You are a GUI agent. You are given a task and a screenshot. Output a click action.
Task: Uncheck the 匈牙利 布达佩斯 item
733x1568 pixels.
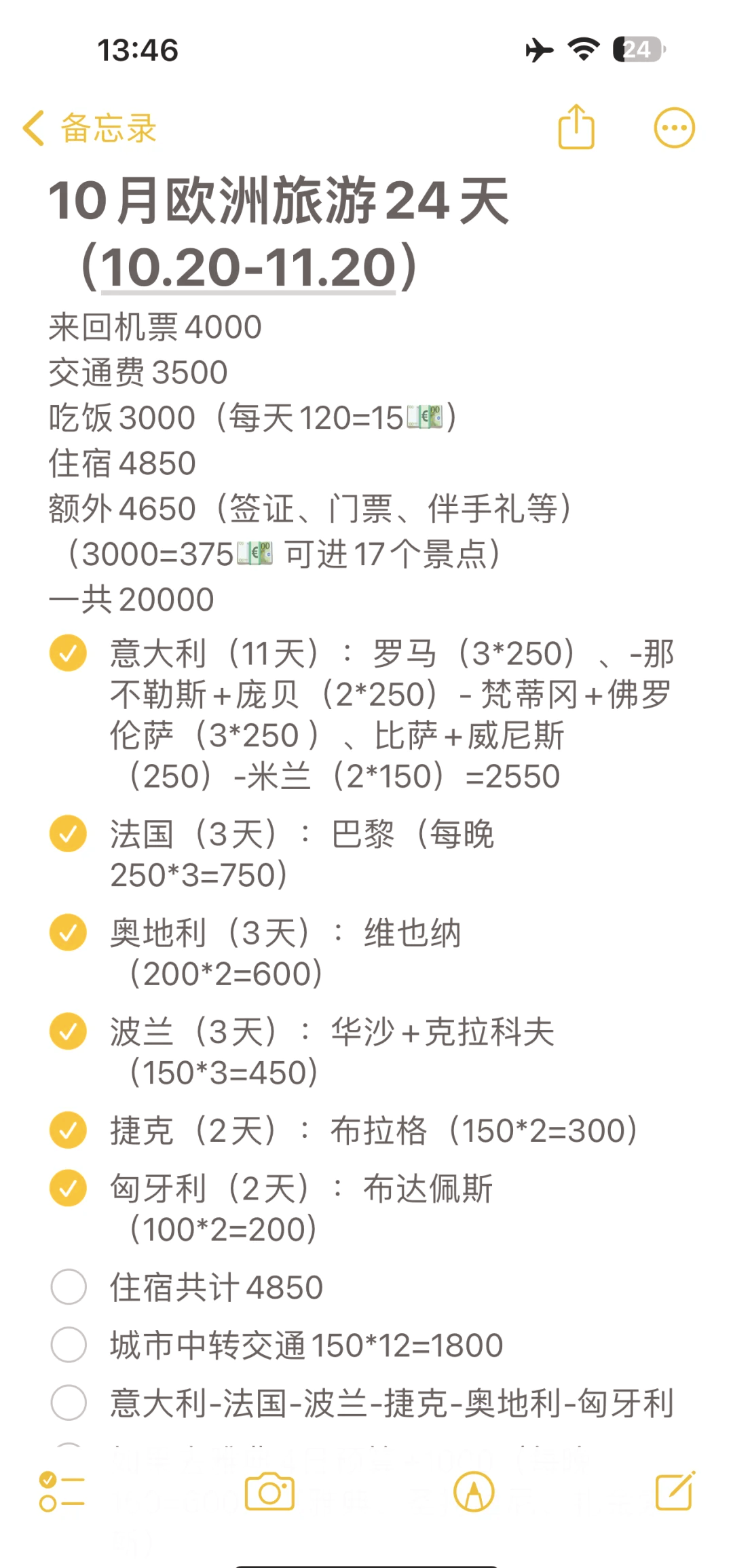pyautogui.click(x=69, y=1188)
